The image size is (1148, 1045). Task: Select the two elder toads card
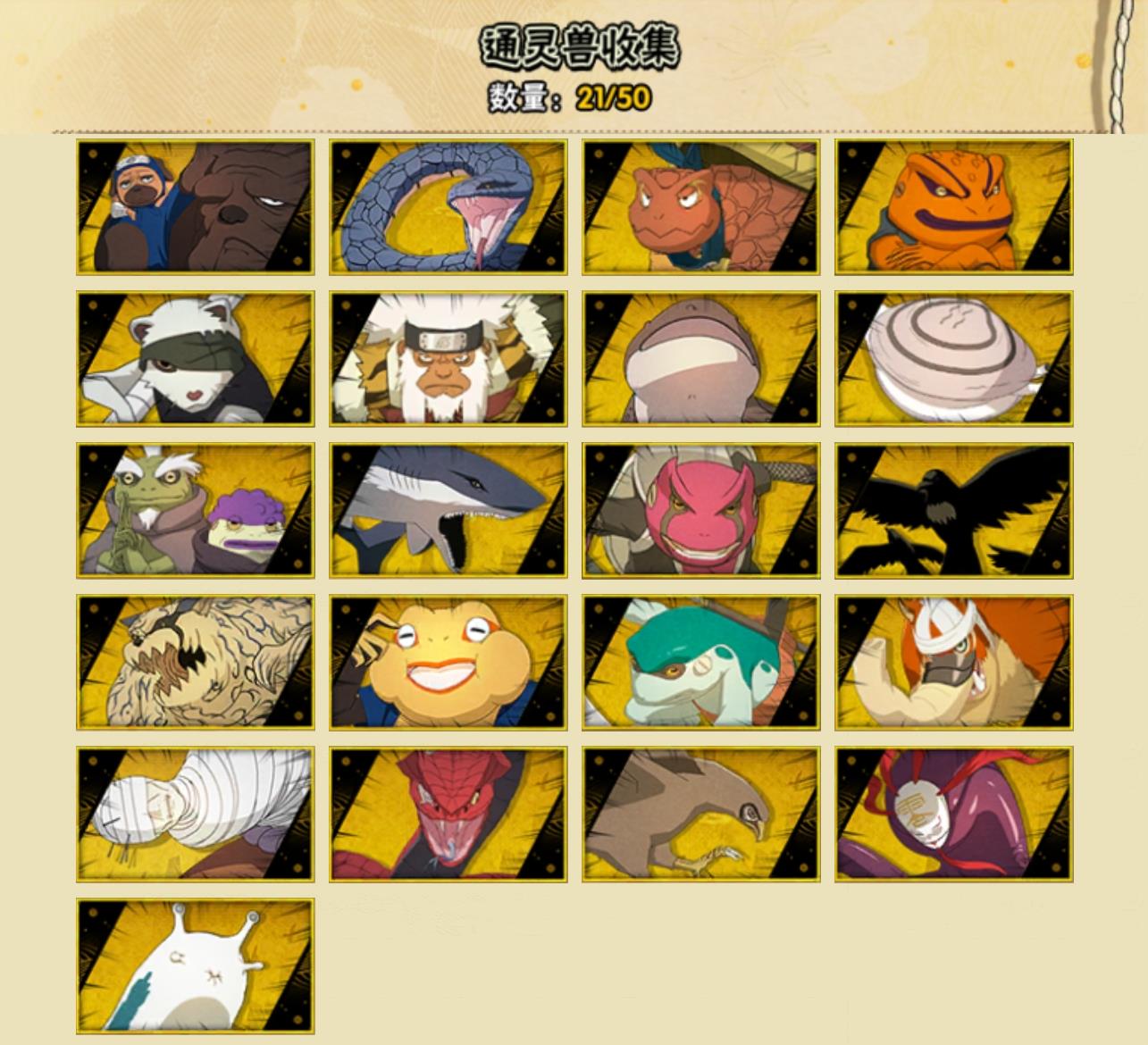coord(195,511)
